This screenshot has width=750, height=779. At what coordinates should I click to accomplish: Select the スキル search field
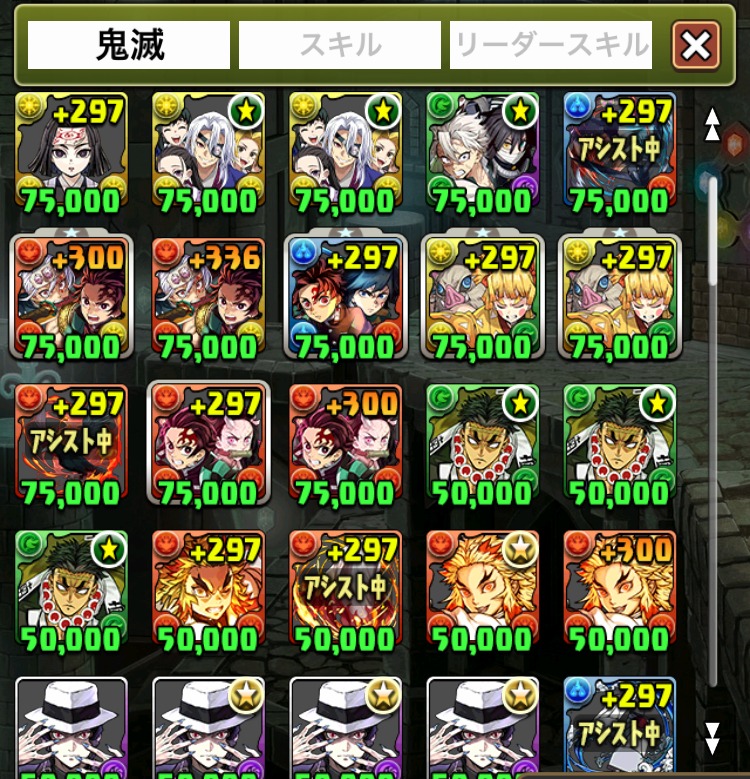point(340,45)
